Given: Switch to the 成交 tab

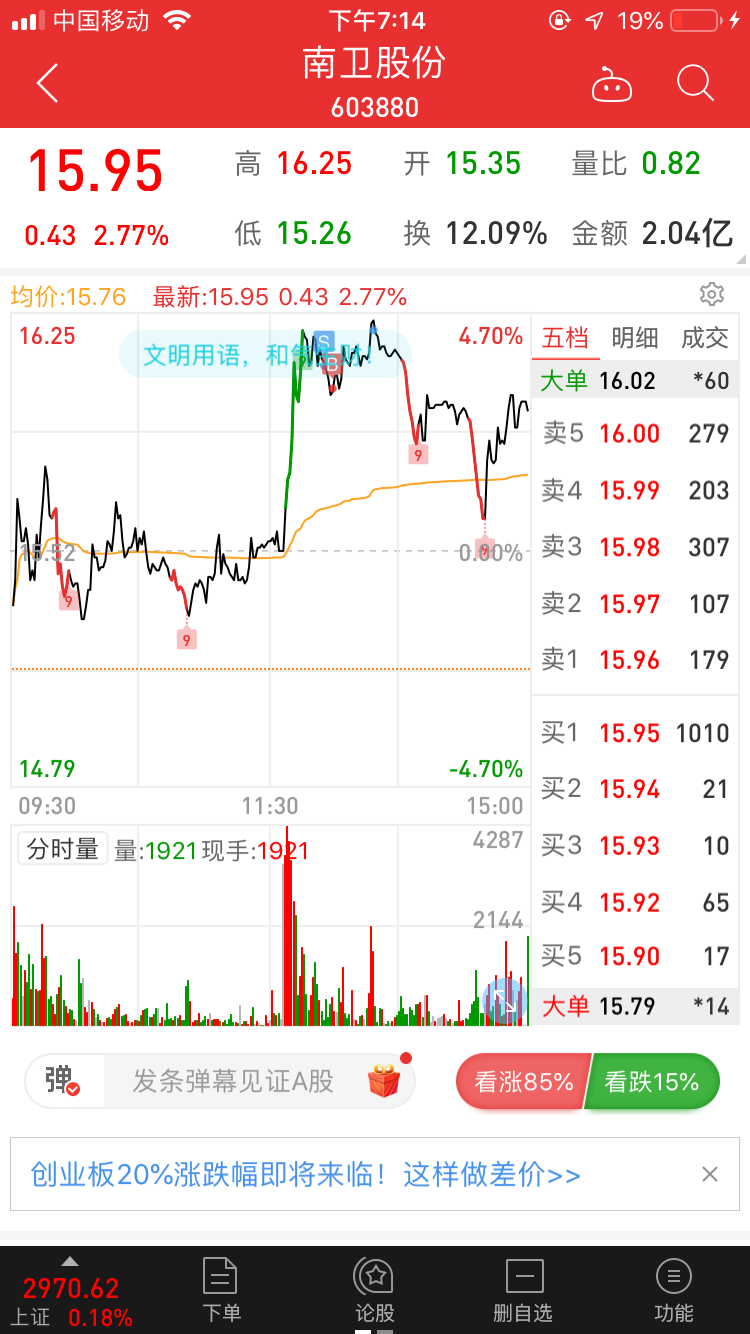Looking at the screenshot, I should (704, 338).
